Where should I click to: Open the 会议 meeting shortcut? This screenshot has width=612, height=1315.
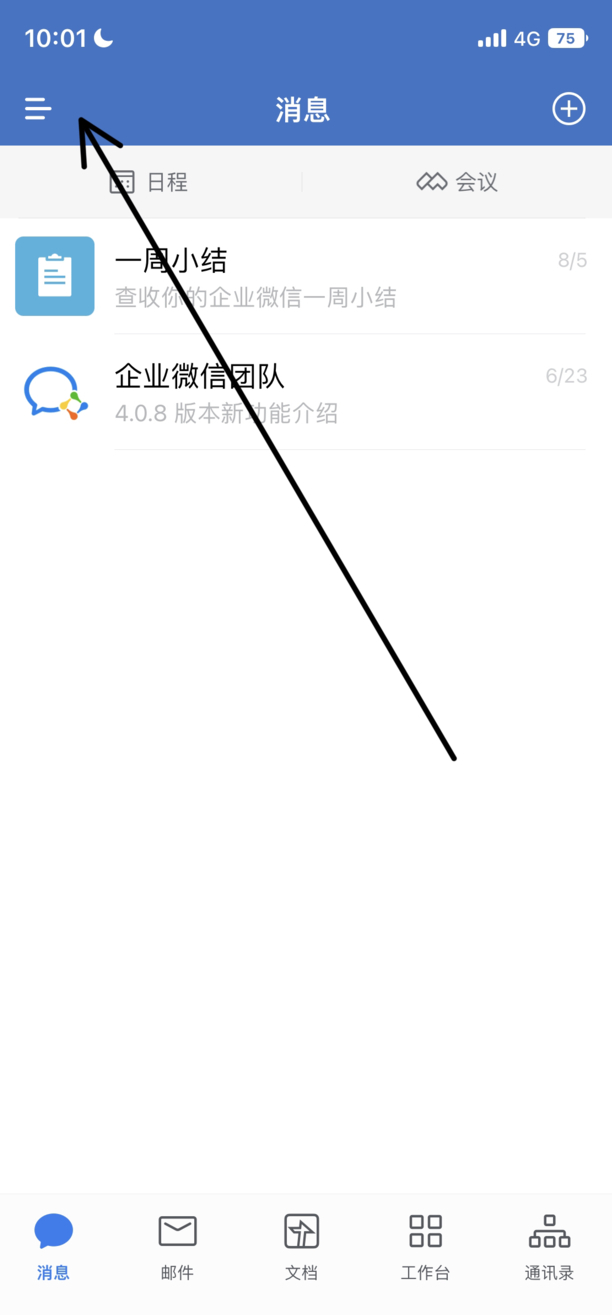pos(457,182)
